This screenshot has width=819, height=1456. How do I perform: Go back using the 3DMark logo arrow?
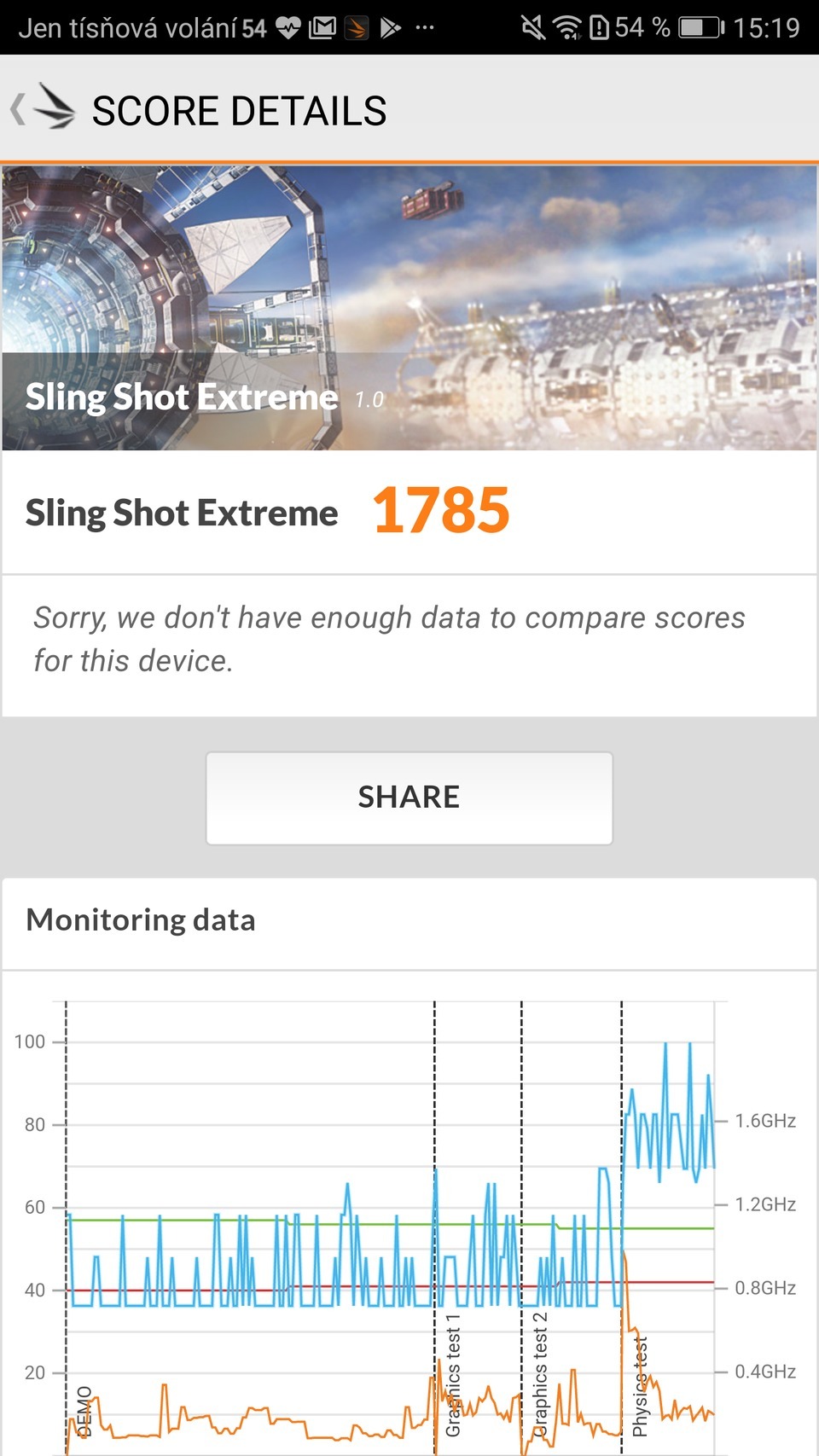[x=44, y=109]
